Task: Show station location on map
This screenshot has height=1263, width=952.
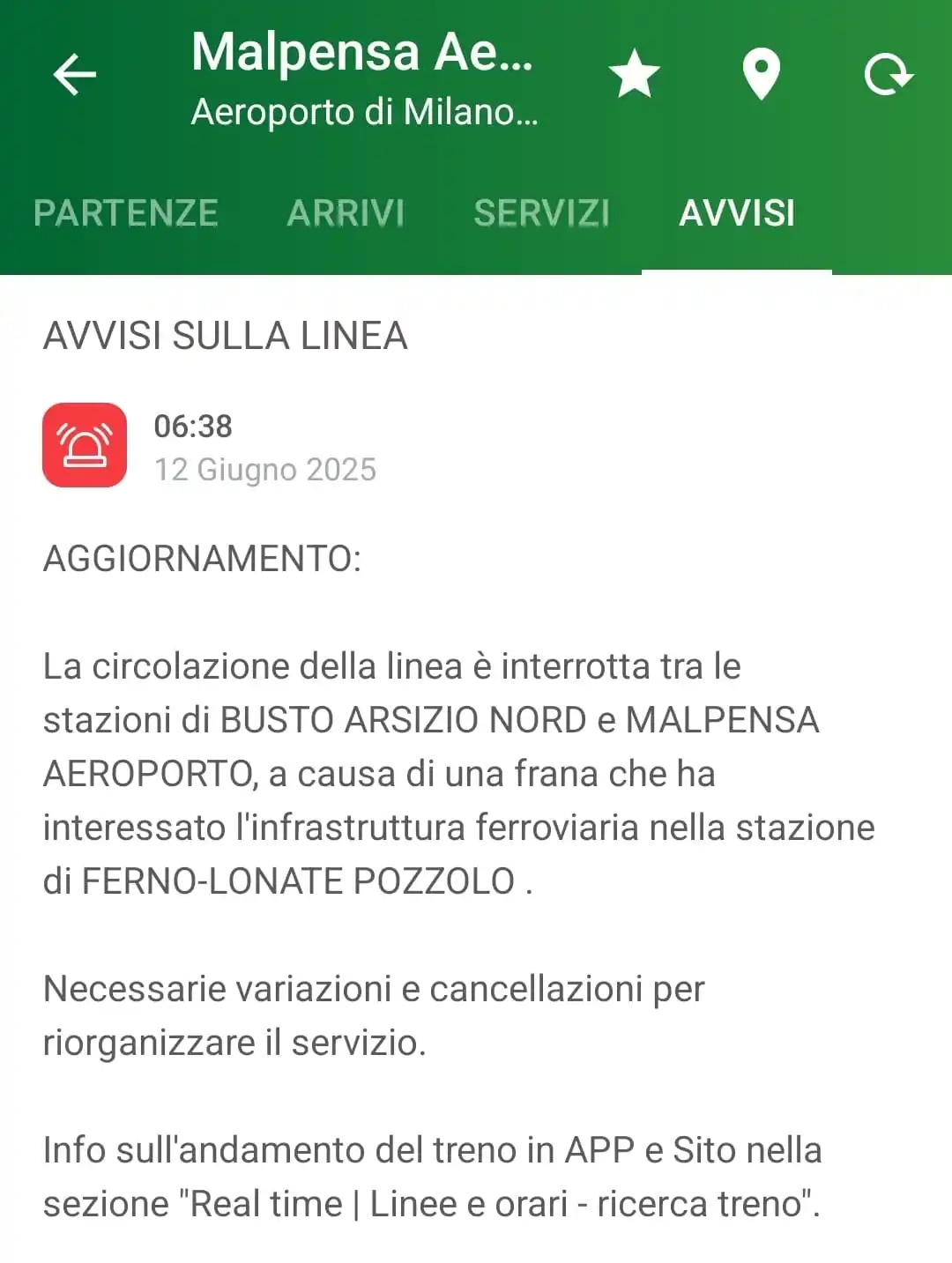Action: pos(761,74)
